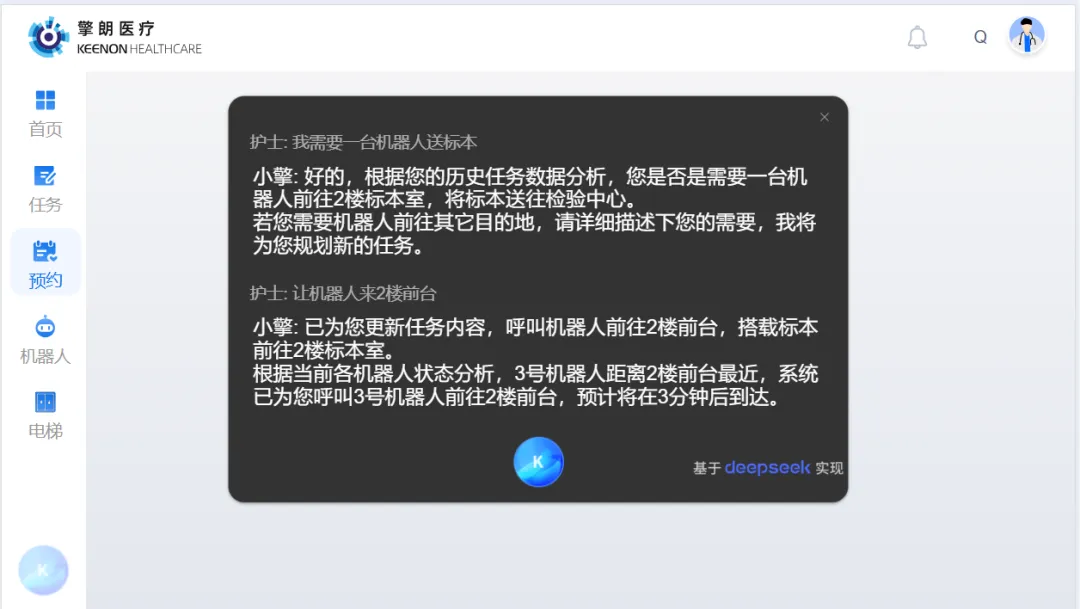
Task: Tap the K assistant bubble in the sidebar
Action: coord(43,570)
